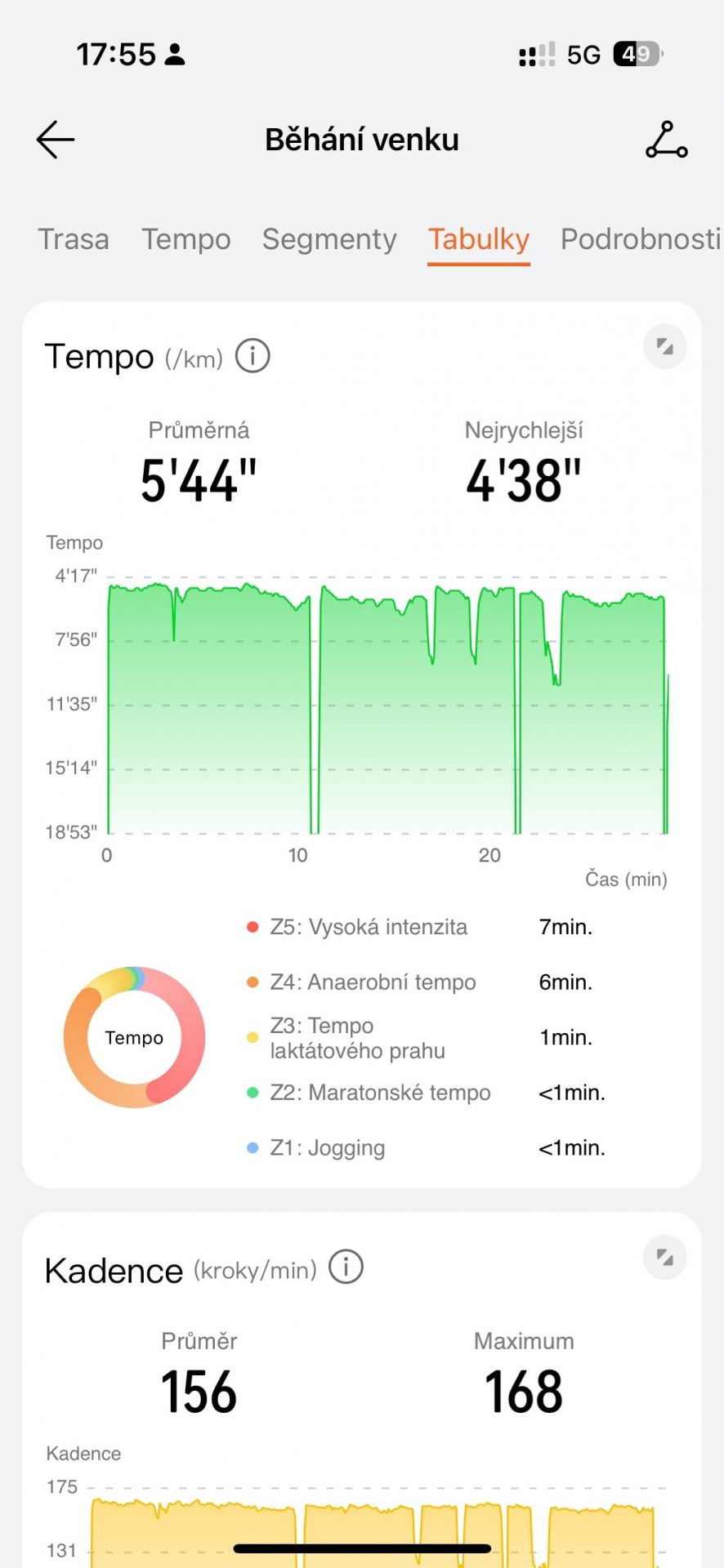Select the Tabulky tab

[479, 239]
